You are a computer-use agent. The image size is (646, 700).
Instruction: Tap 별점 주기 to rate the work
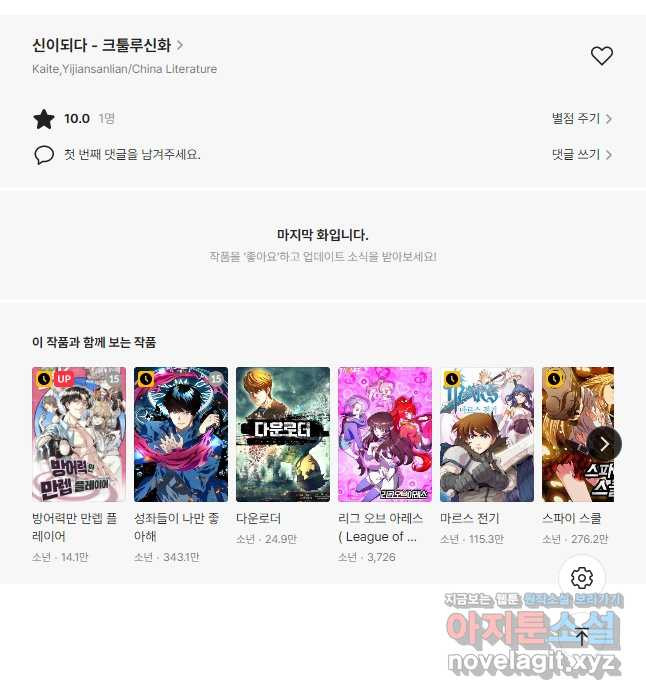click(x=582, y=118)
